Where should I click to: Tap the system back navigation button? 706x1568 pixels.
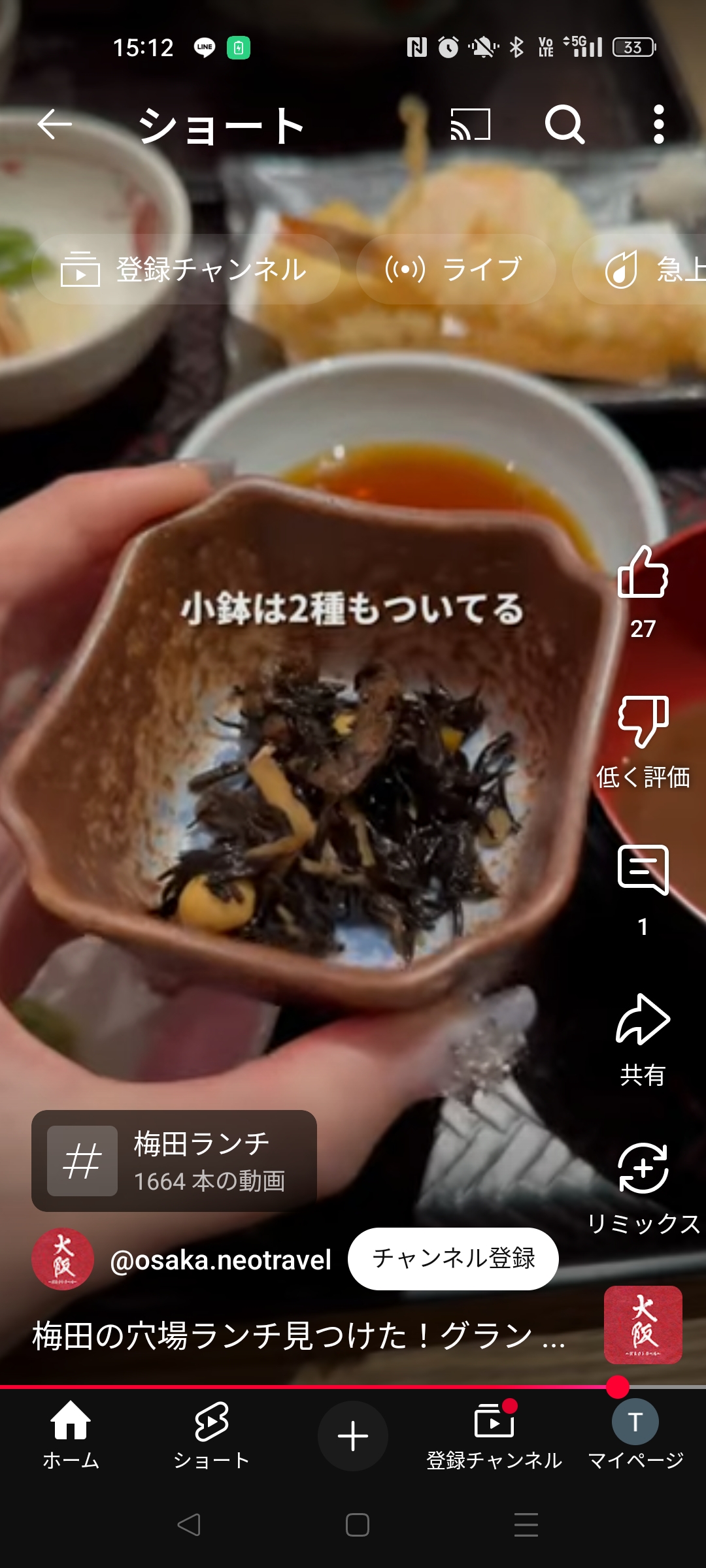point(189,1525)
